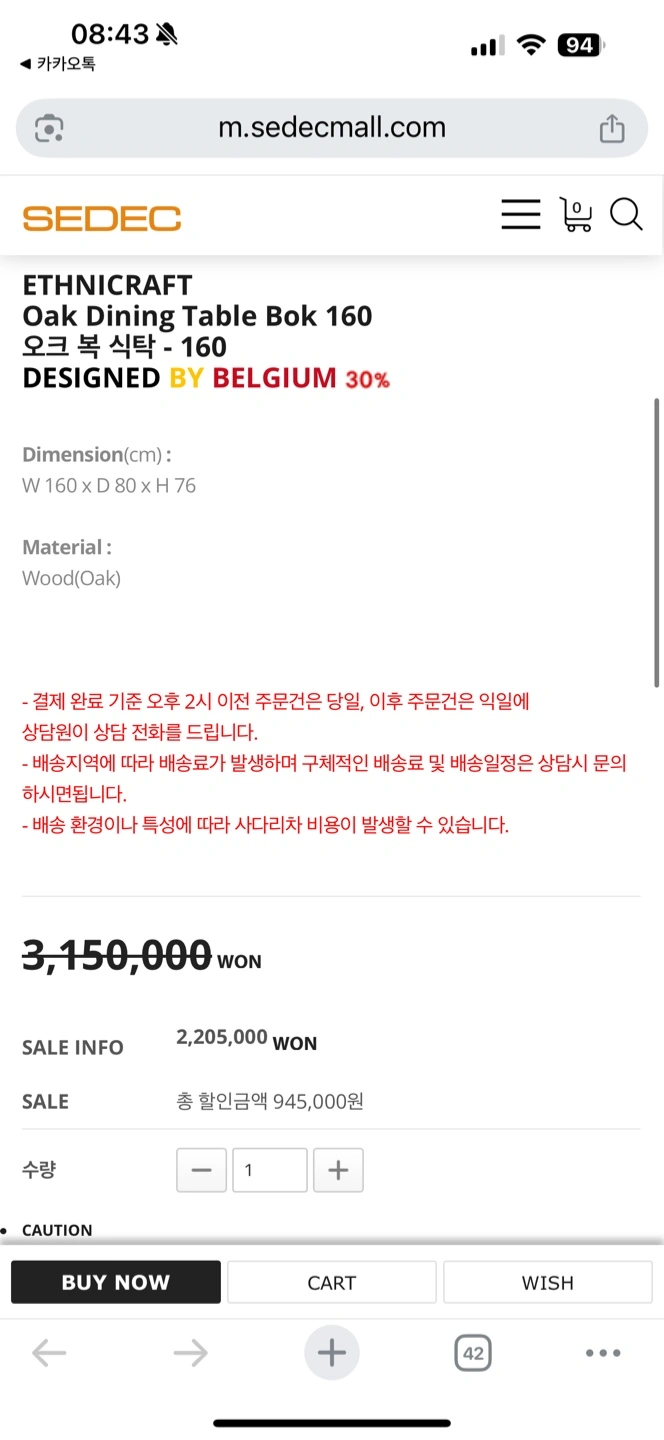664x1440 pixels.
Task: Return to KakaoTalk via back link
Action: [57, 64]
